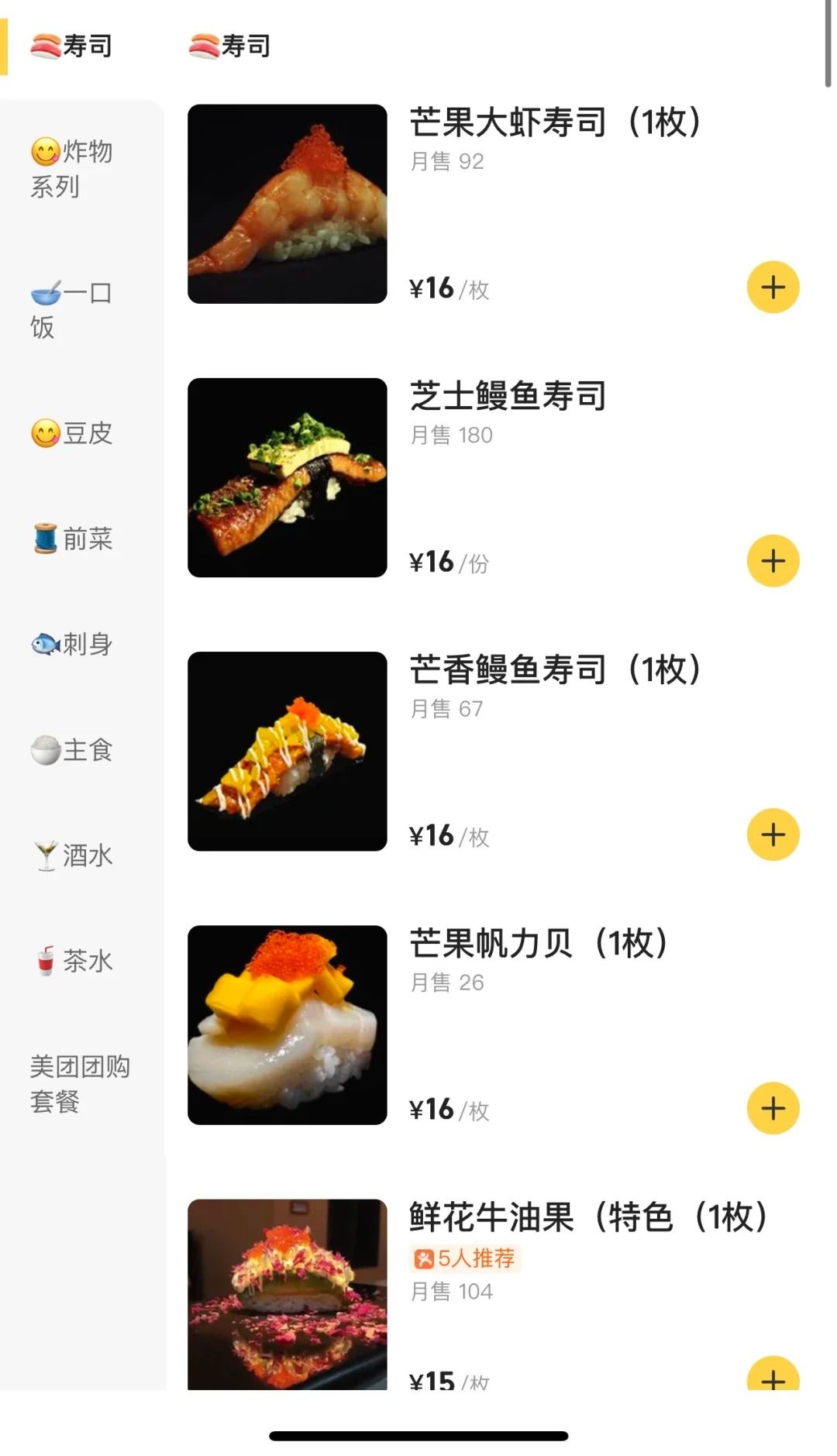Add 鲜花牛油果 to the cart

pyautogui.click(x=773, y=1374)
